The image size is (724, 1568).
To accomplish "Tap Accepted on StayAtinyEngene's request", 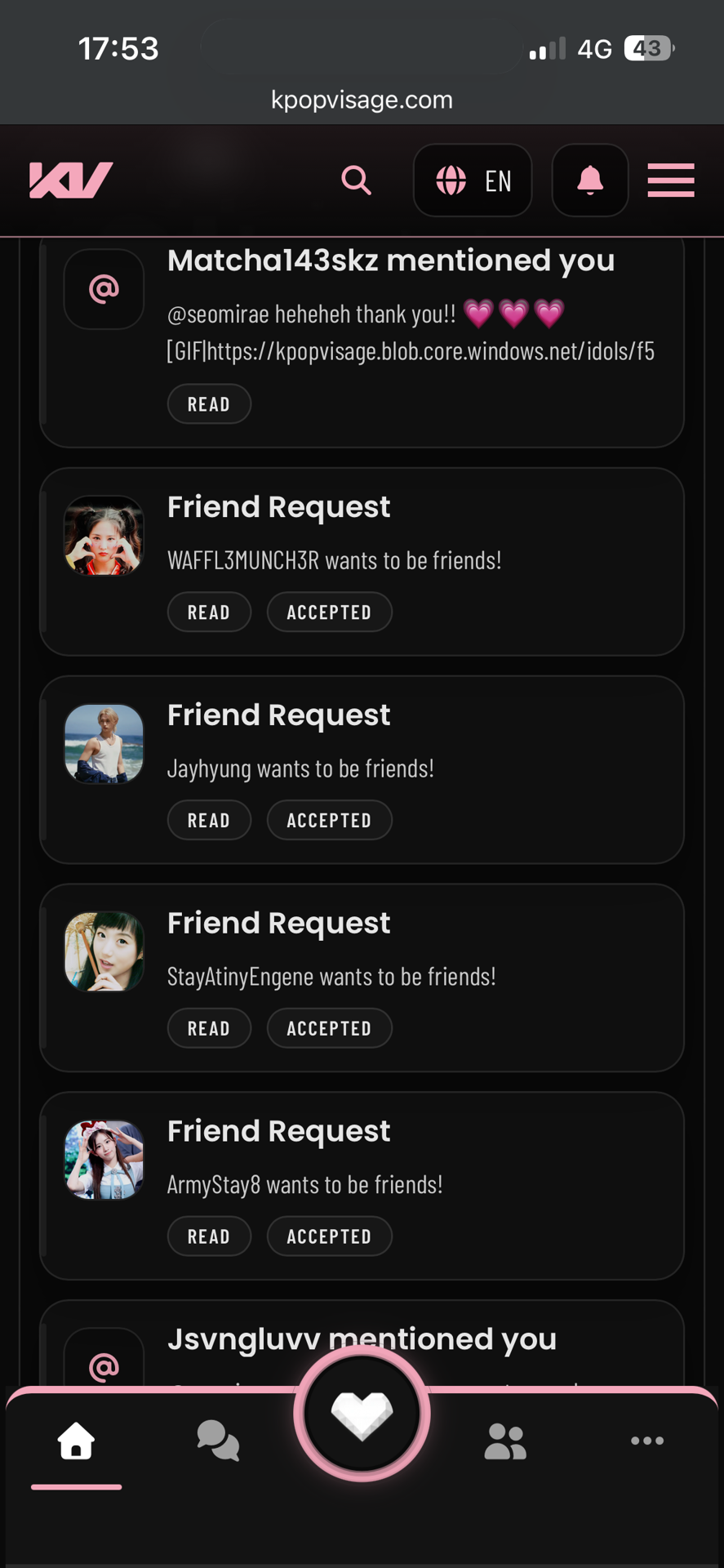I will pyautogui.click(x=329, y=1029).
